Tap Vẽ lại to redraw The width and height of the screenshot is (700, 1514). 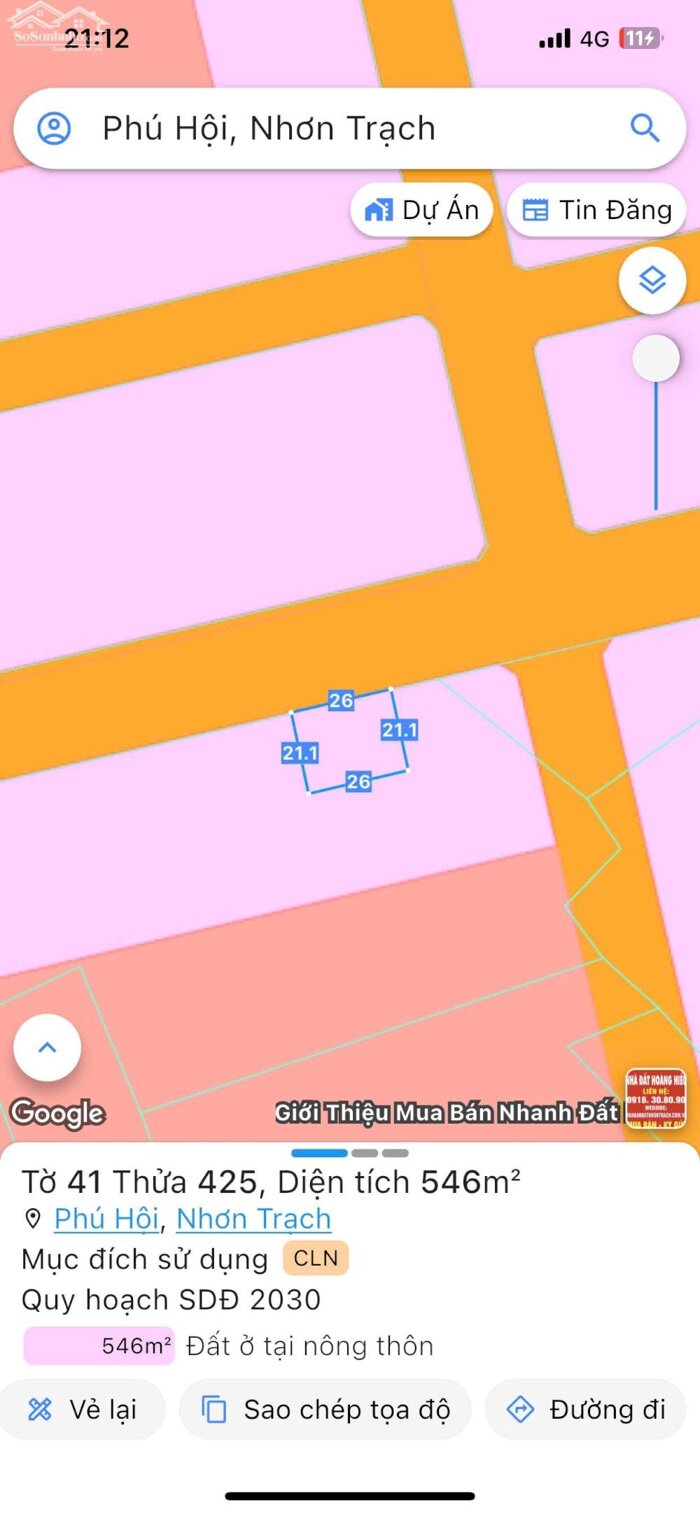(82, 1410)
